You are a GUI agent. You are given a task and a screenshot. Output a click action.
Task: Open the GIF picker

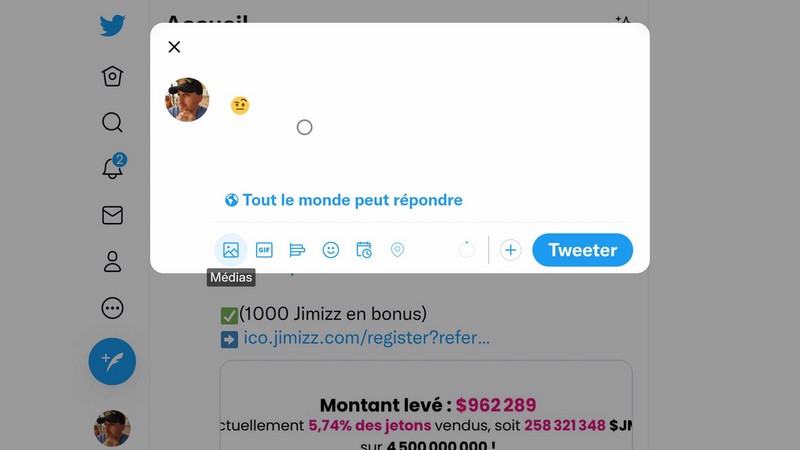tap(264, 250)
